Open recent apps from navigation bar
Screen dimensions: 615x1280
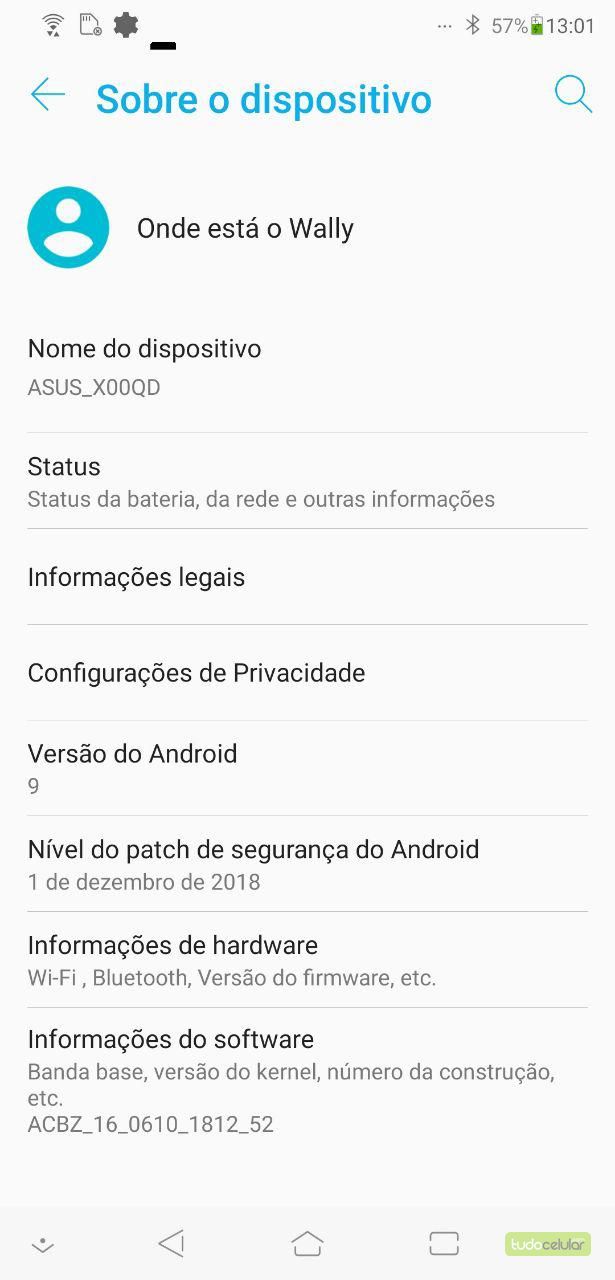(443, 1243)
